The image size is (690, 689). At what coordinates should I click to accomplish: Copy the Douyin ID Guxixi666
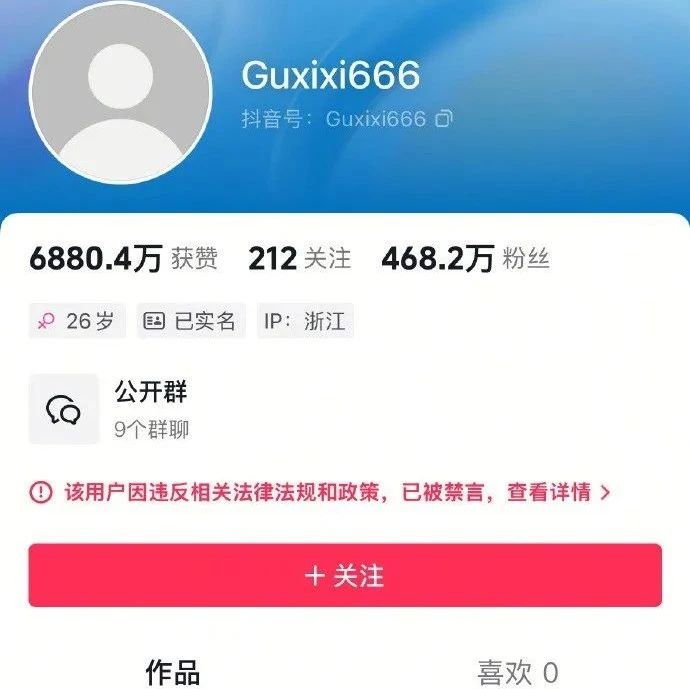(x=444, y=119)
